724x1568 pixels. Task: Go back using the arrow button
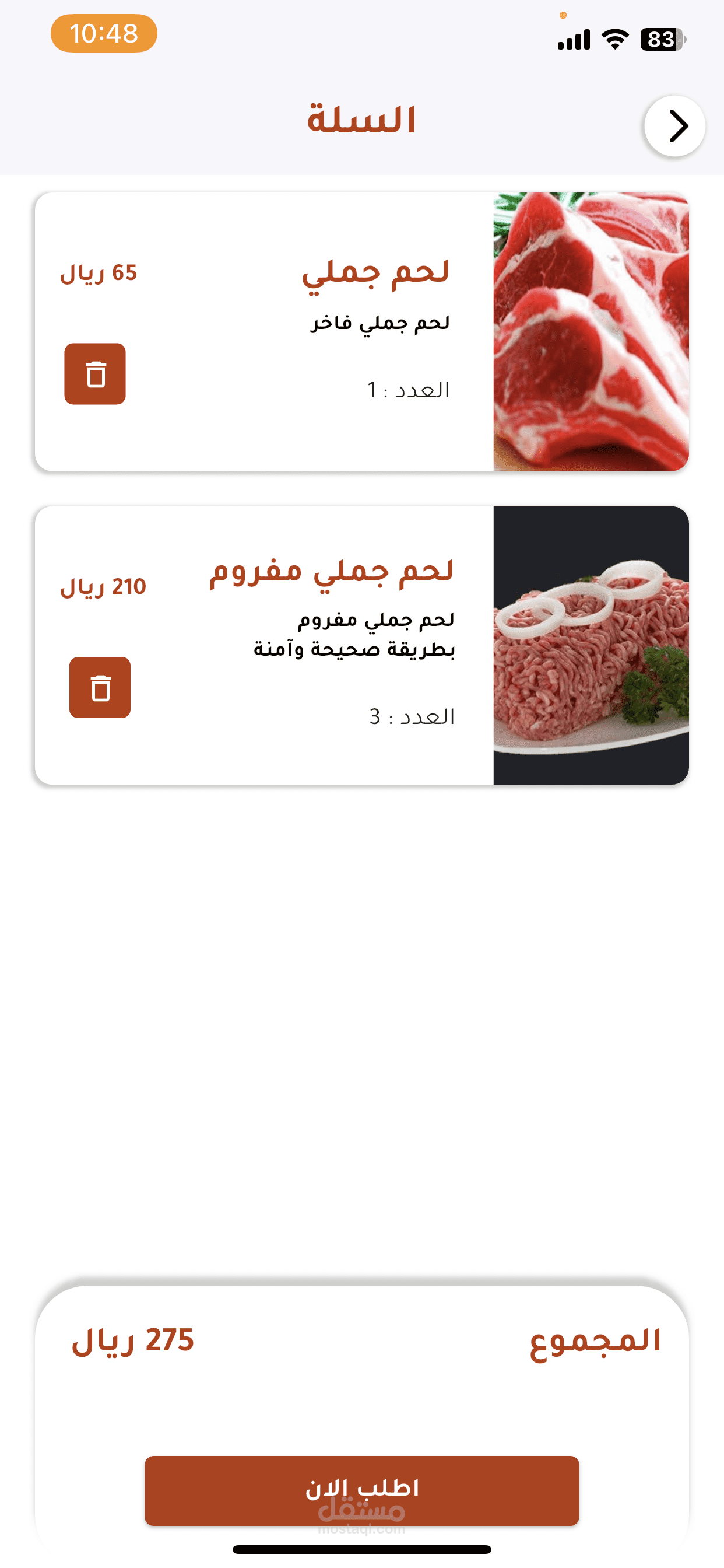pyautogui.click(x=674, y=126)
